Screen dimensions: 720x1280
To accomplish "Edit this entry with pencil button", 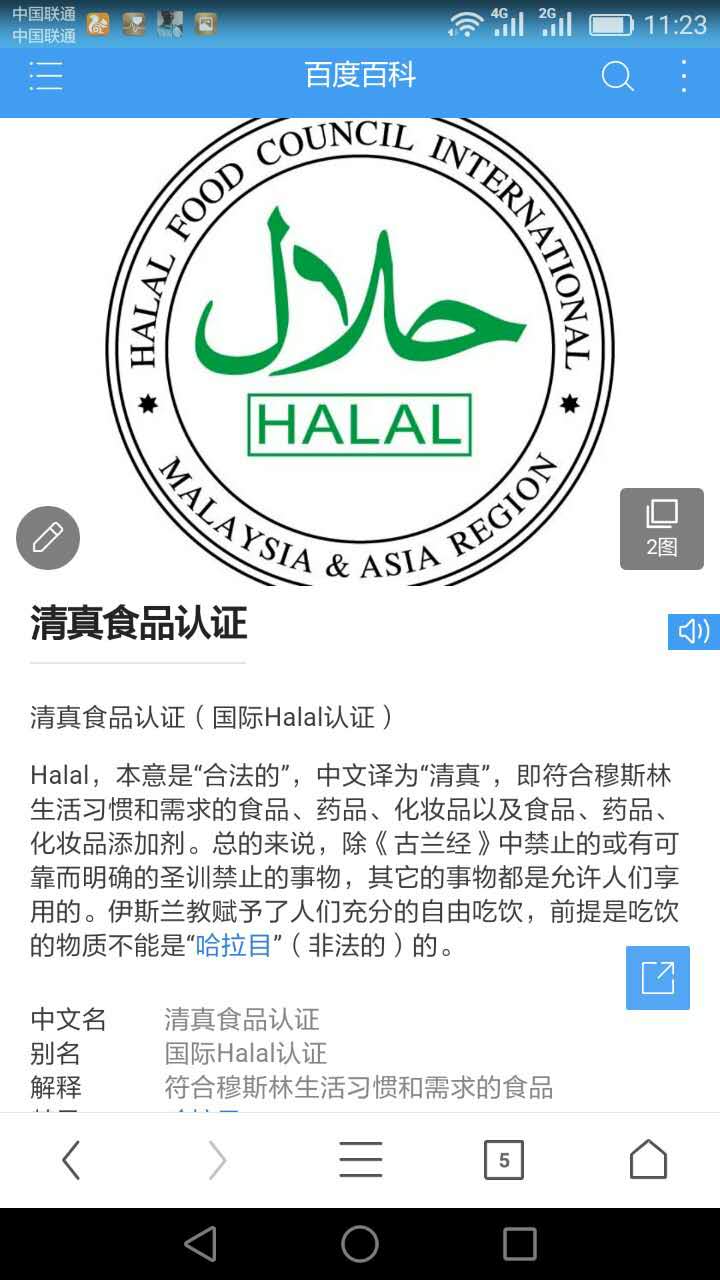I will [48, 538].
